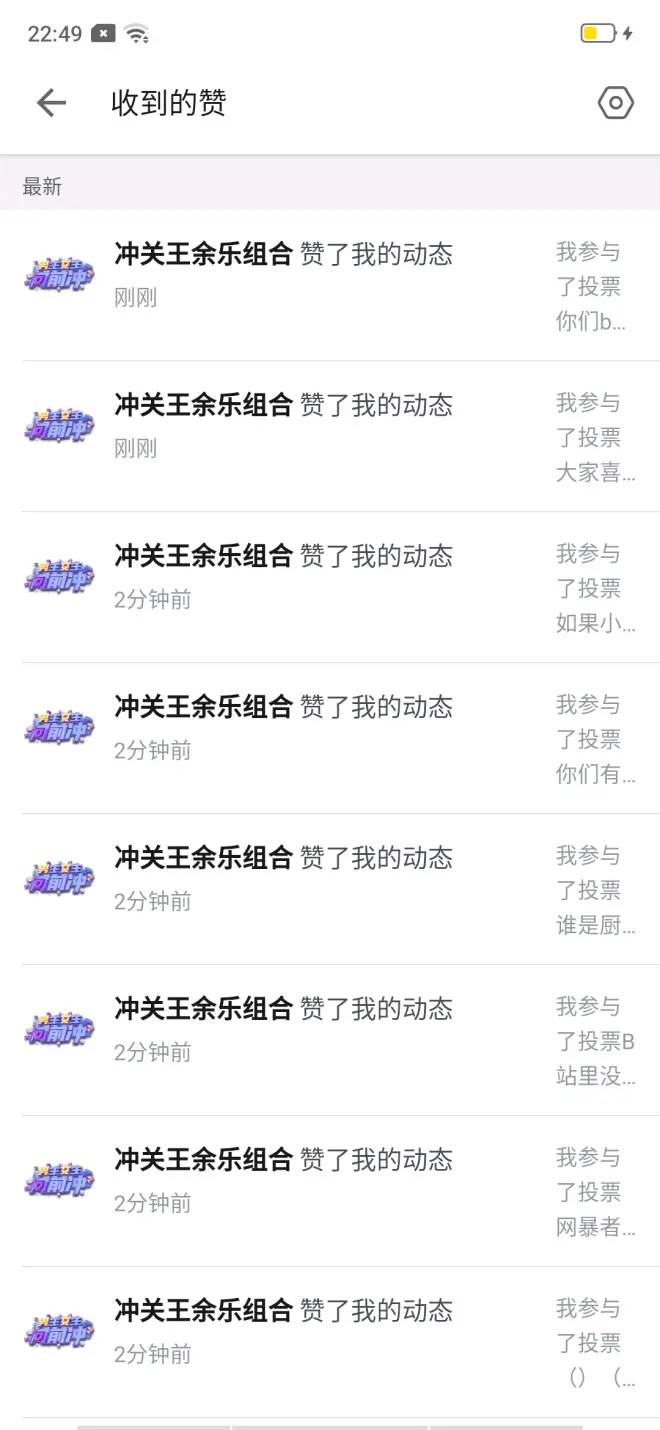This screenshot has height=1430, width=660.
Task: Open the like notification settings hexagon icon
Action: coord(616,103)
